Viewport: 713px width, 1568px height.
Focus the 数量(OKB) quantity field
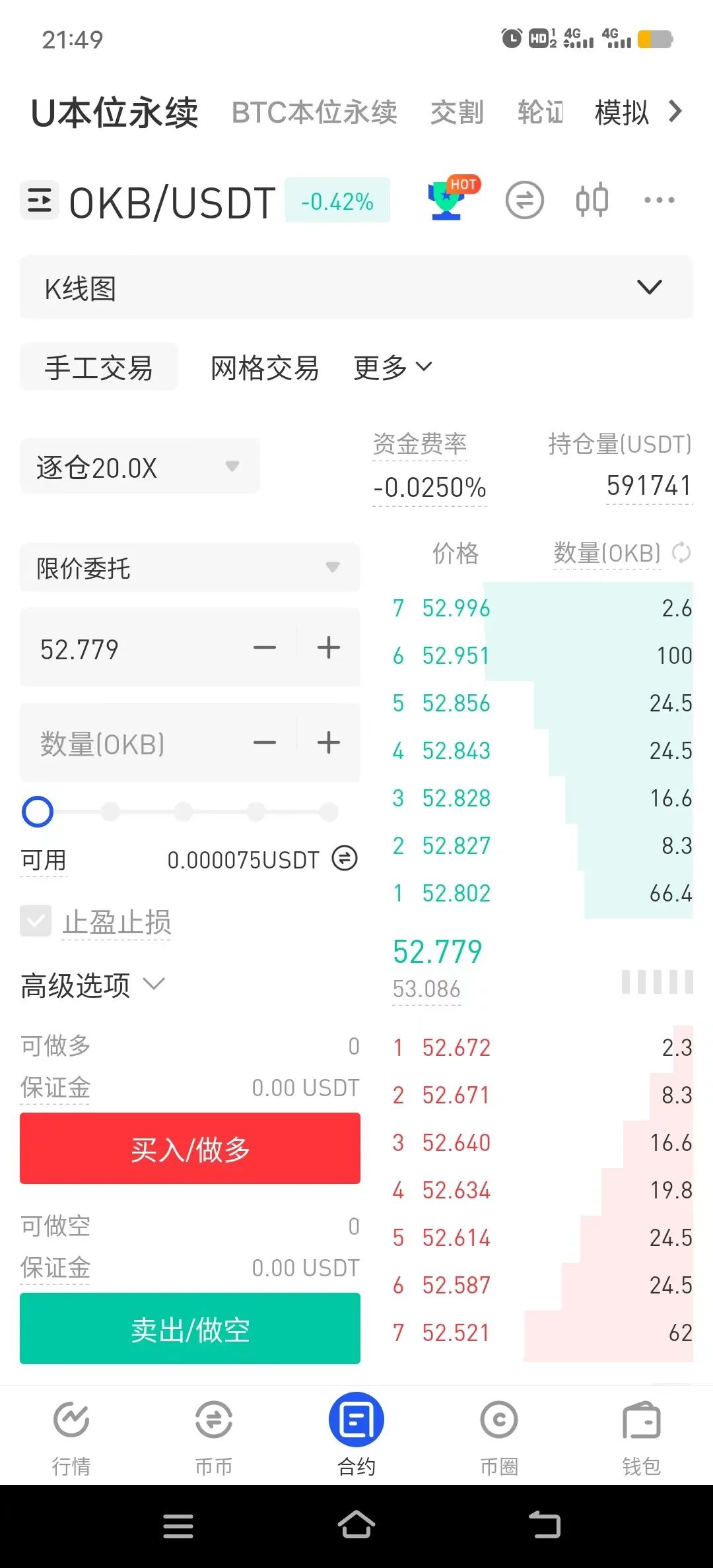coord(132,744)
